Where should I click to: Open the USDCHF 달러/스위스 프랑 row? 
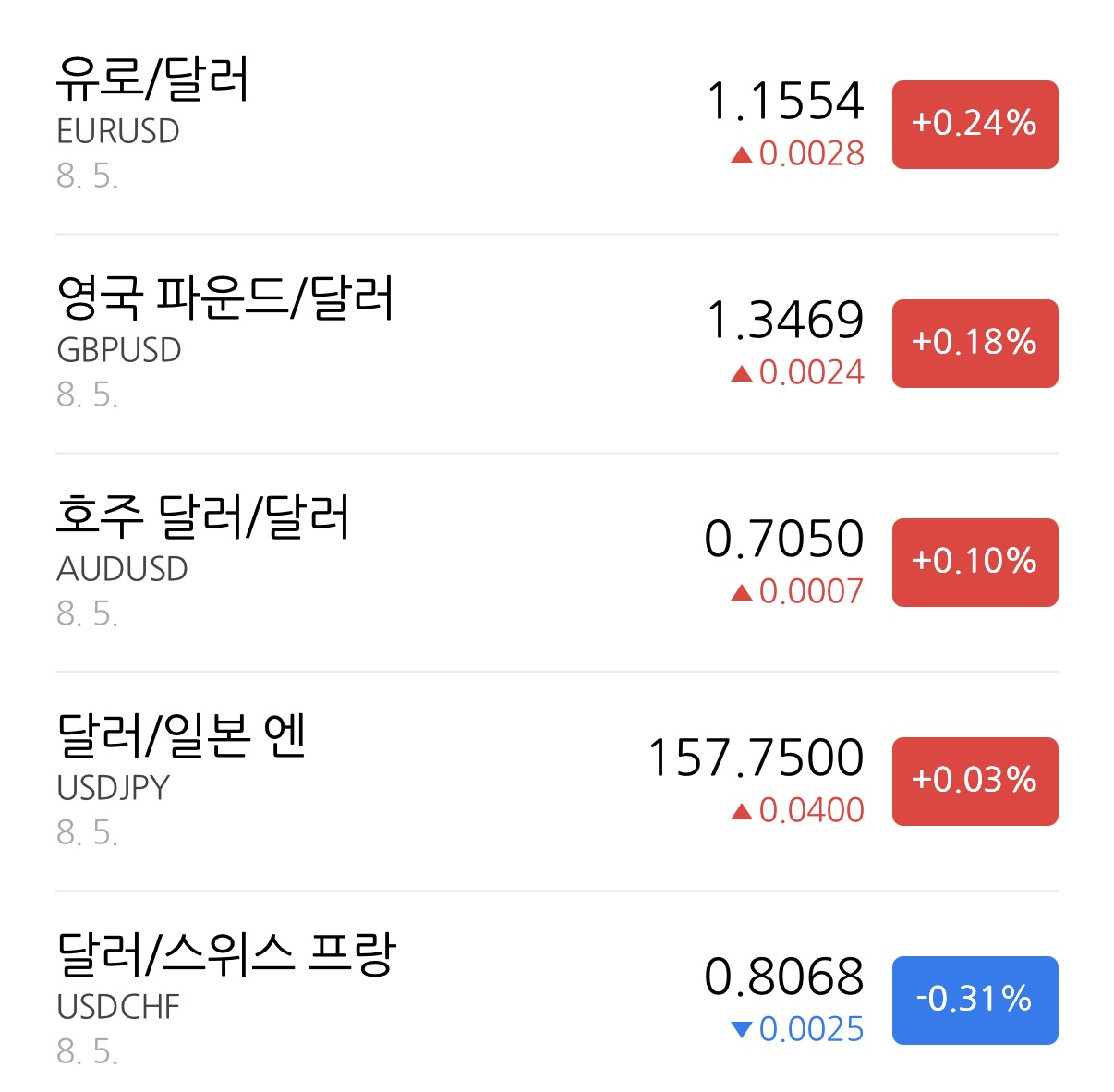[557, 992]
